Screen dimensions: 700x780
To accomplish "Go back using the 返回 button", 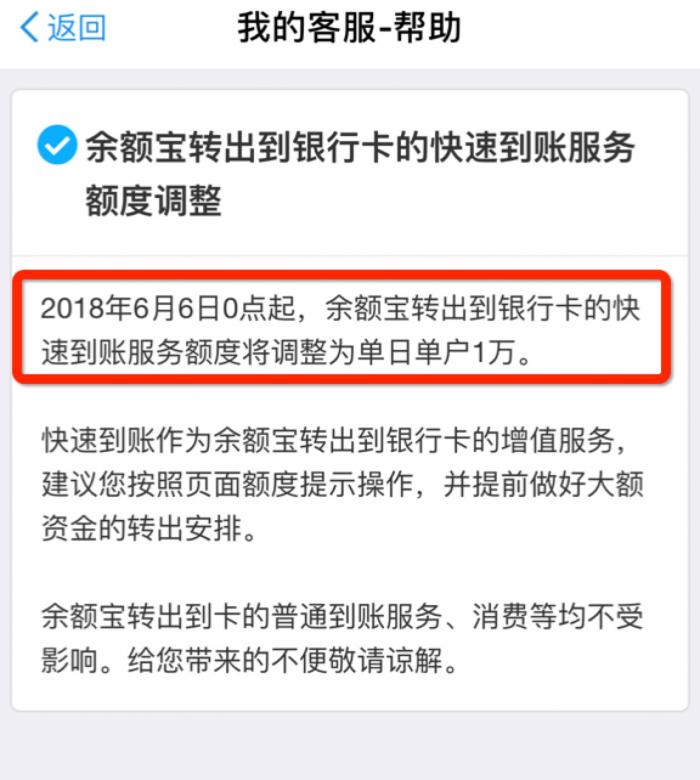I will coord(62,28).
